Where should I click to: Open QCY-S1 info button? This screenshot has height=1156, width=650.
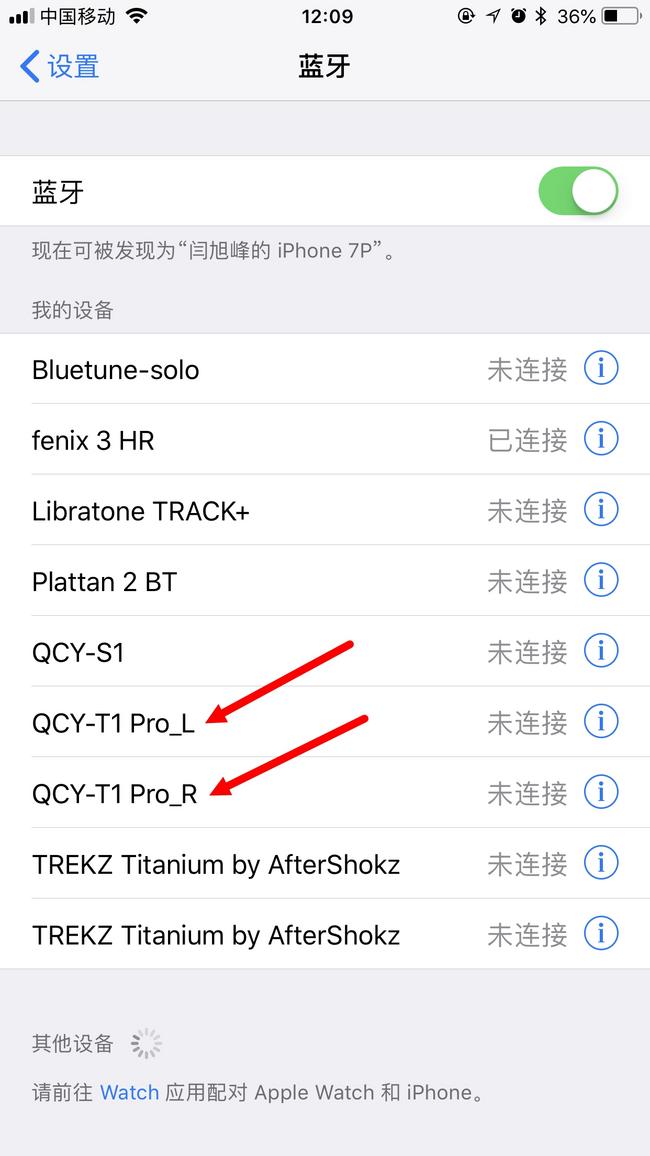tap(601, 651)
